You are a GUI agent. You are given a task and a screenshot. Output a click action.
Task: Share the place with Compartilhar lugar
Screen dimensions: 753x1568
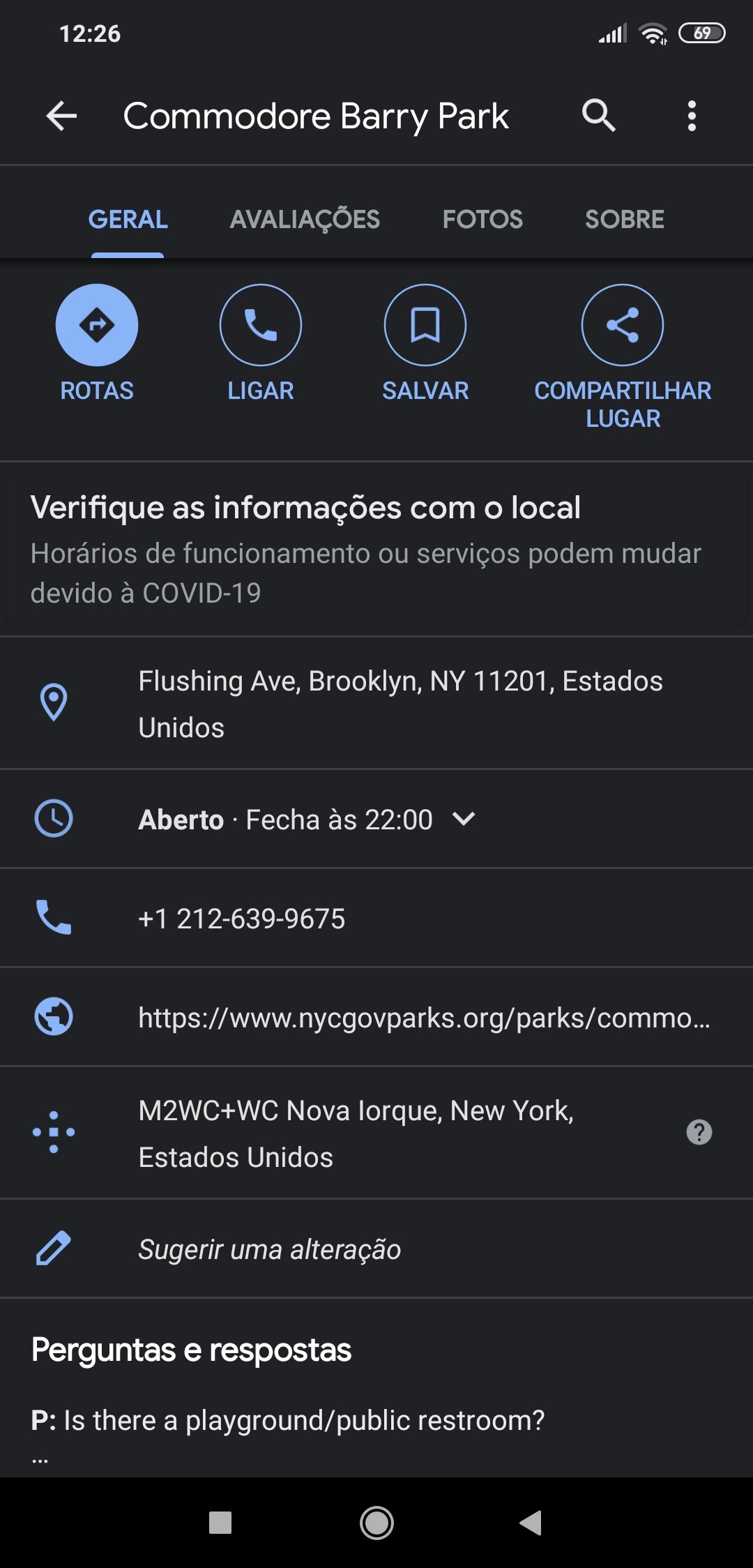623,357
